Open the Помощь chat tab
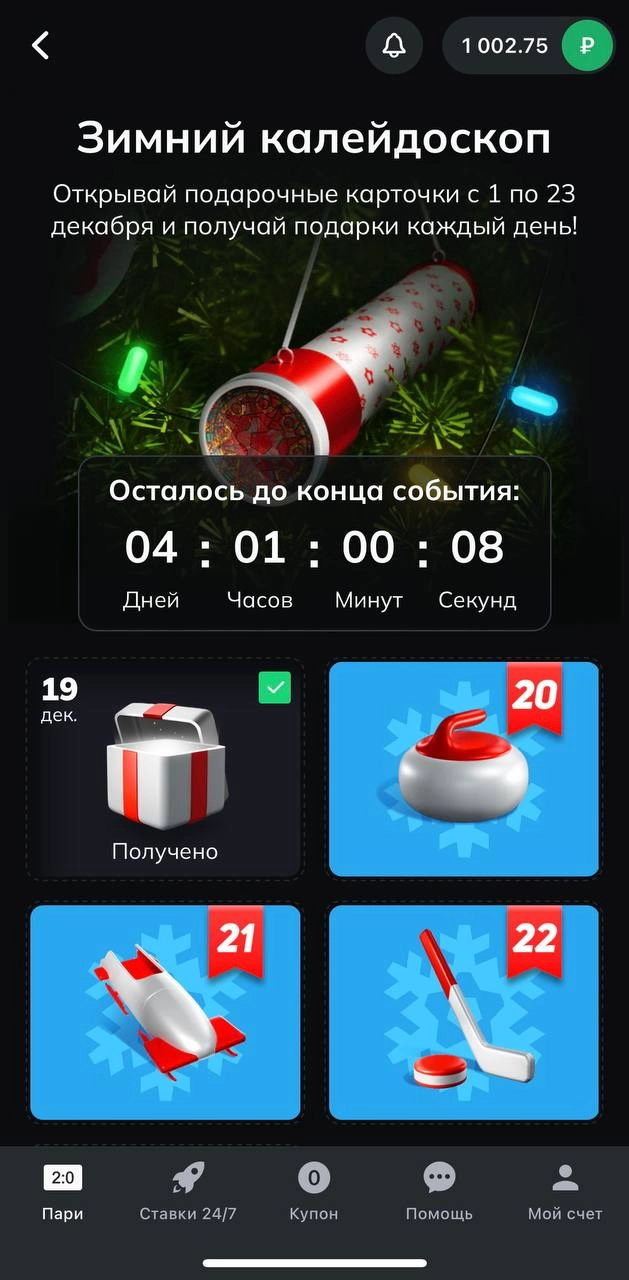Image resolution: width=629 pixels, height=1280 pixels. pos(439,1192)
